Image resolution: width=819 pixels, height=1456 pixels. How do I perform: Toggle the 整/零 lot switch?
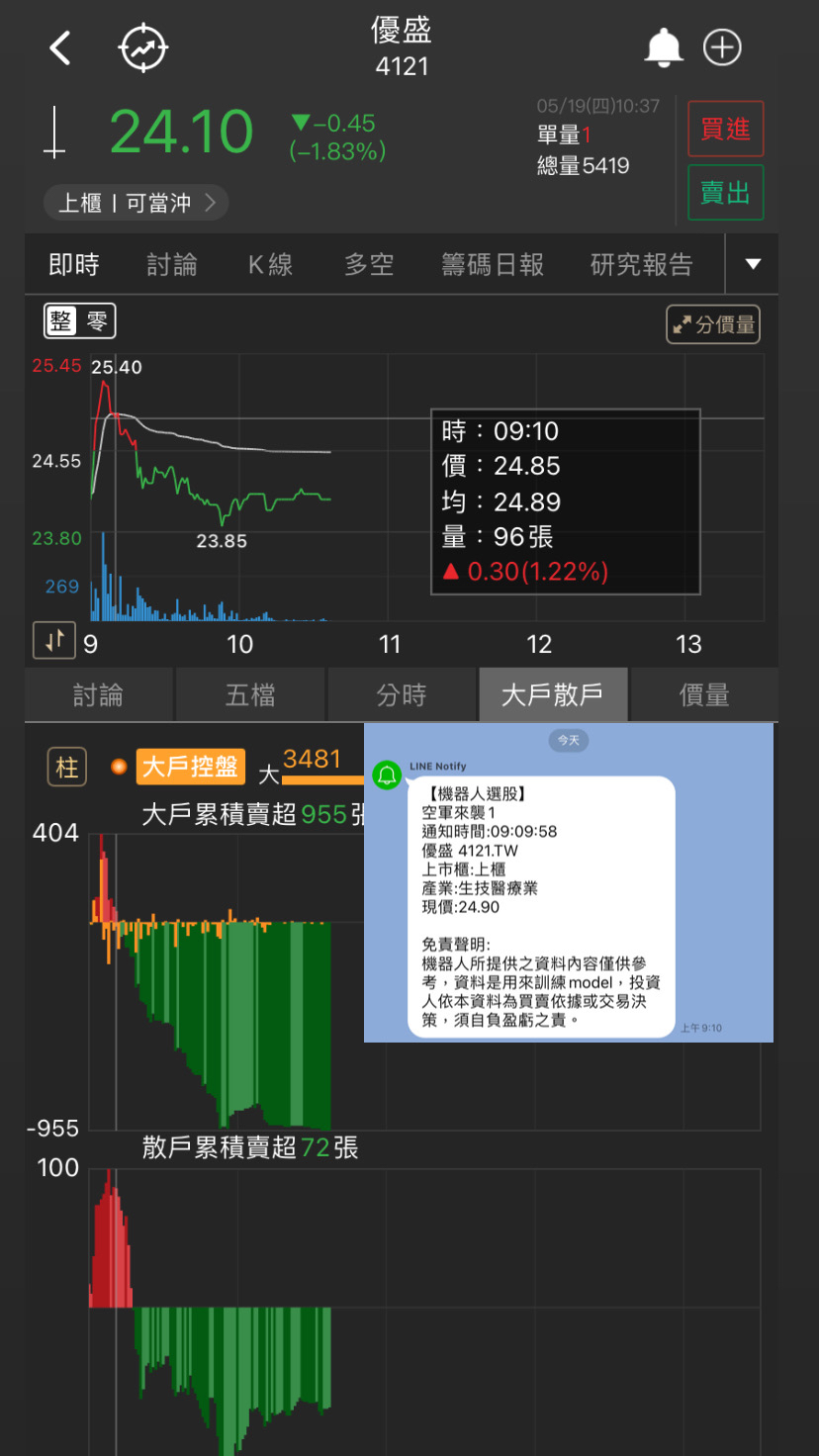tap(79, 321)
